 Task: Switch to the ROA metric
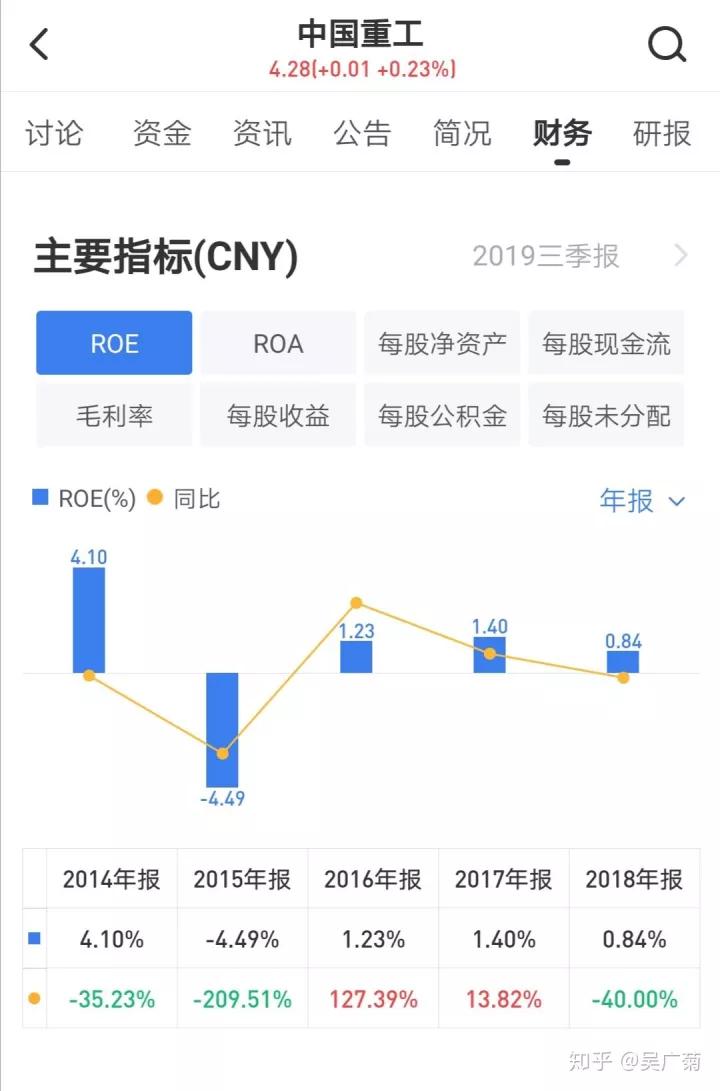click(277, 343)
